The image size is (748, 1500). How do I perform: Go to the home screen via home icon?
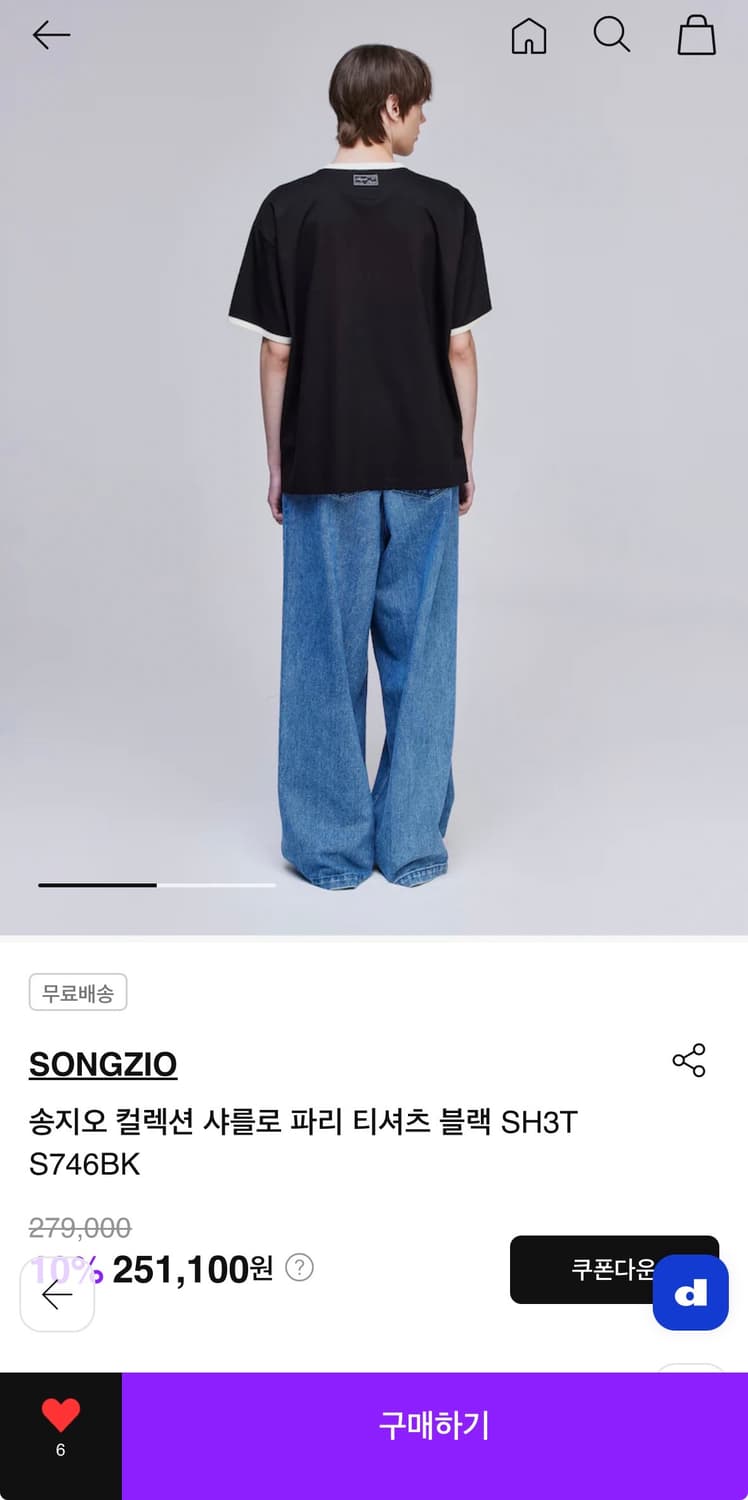[x=530, y=36]
